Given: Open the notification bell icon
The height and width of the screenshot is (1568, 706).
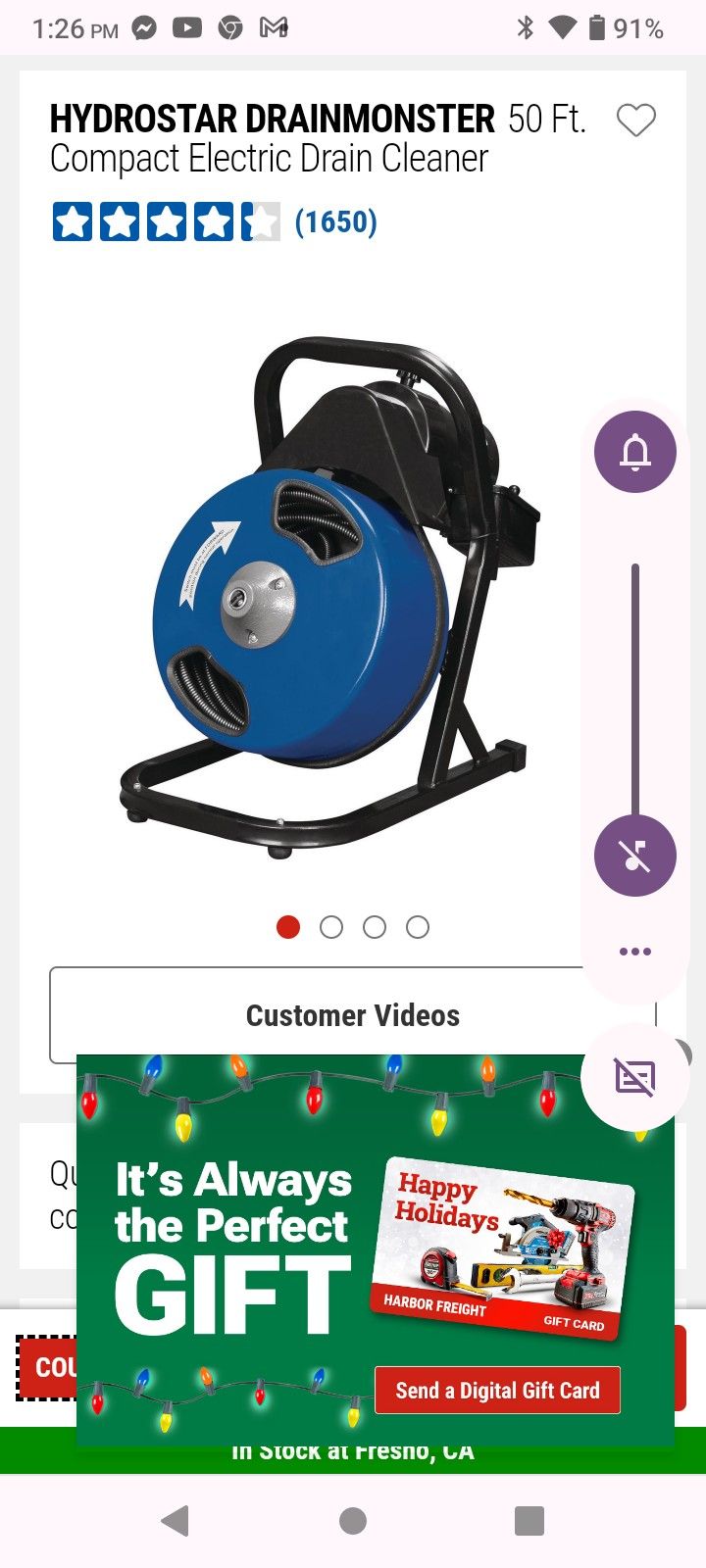Looking at the screenshot, I should point(635,452).
